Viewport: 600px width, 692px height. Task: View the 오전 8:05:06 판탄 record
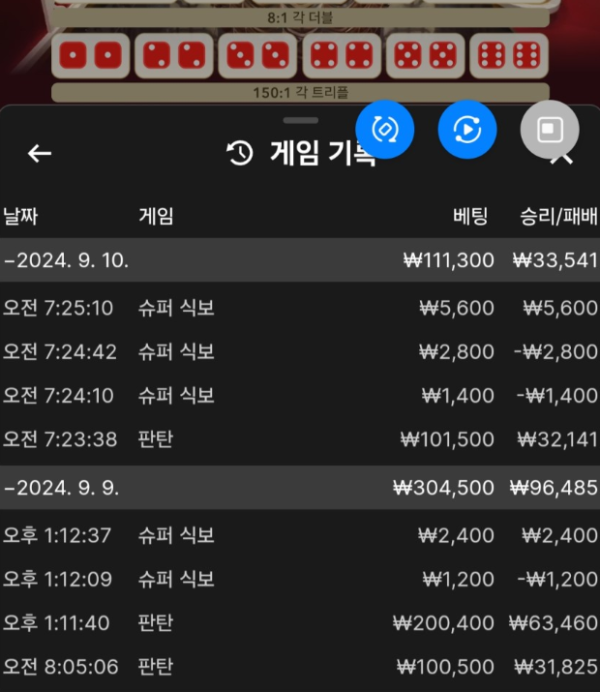300,666
